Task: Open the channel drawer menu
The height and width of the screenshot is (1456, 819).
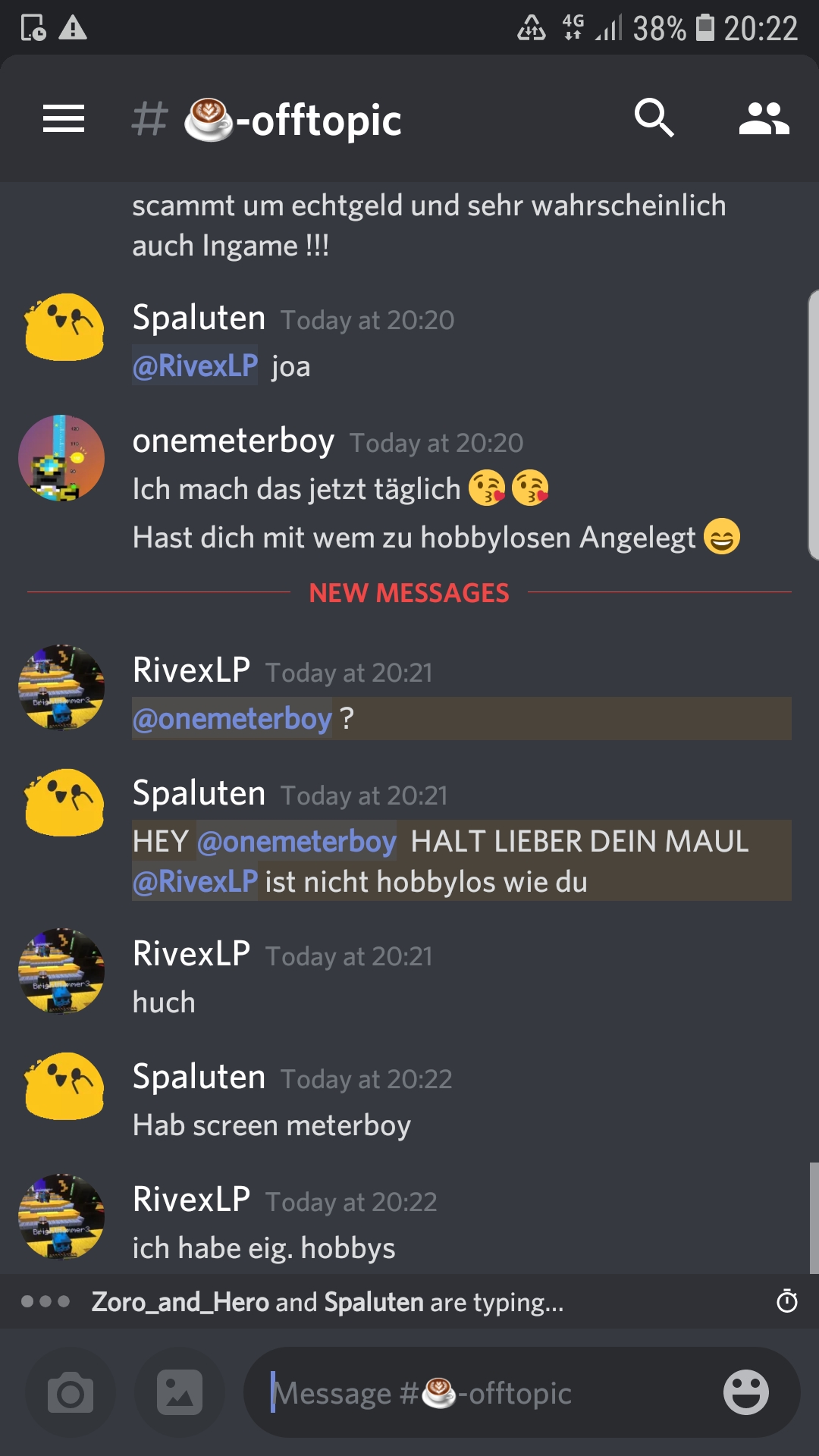Action: (64, 118)
